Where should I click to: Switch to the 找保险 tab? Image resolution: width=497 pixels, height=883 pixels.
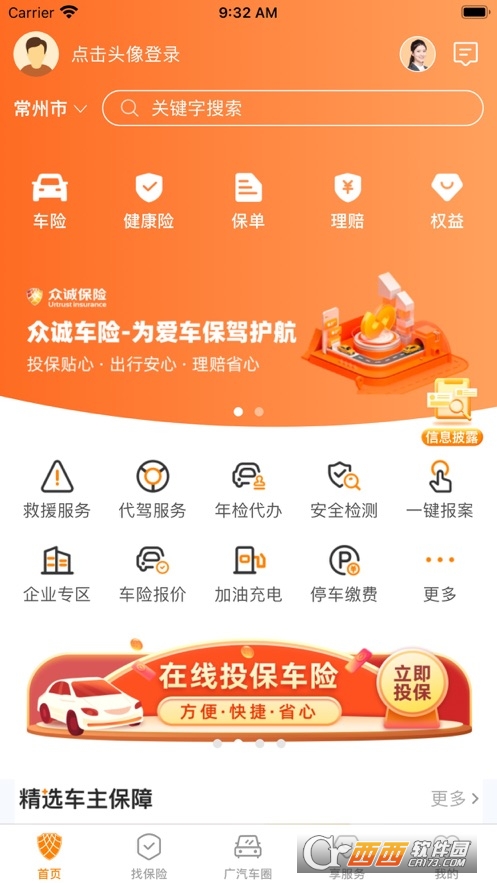point(149,856)
